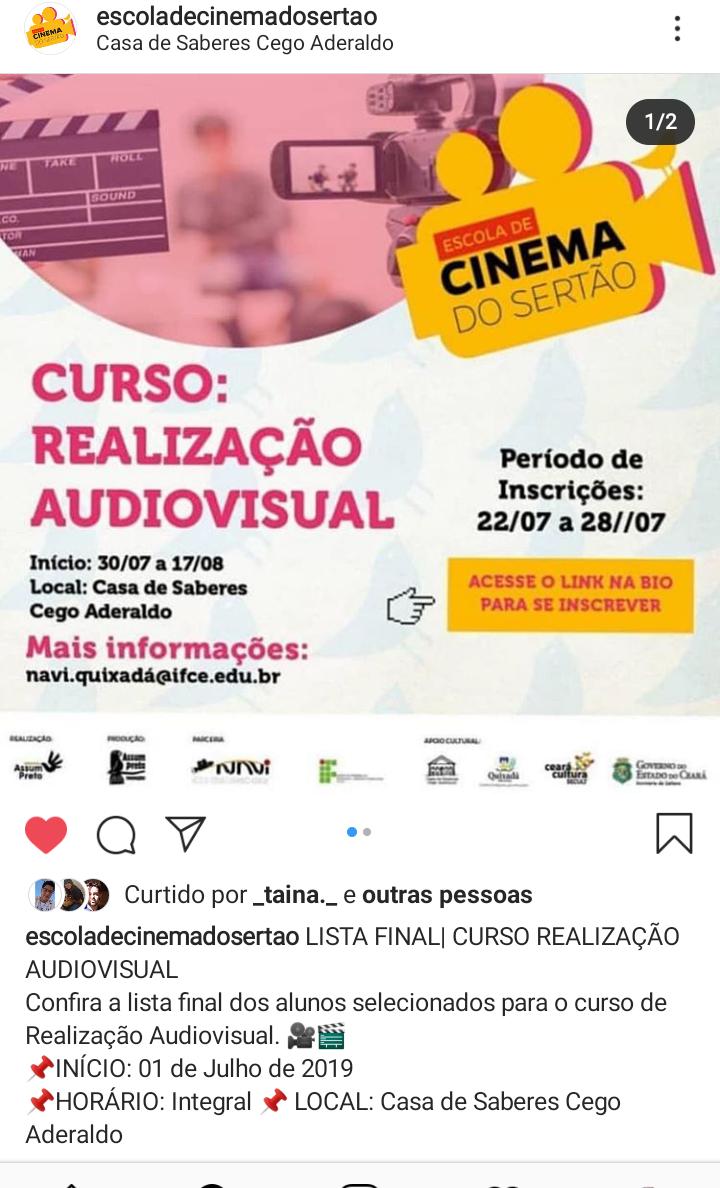
Task: Open the Casa de Saberes Cego Aderaldo location
Action: point(244,43)
